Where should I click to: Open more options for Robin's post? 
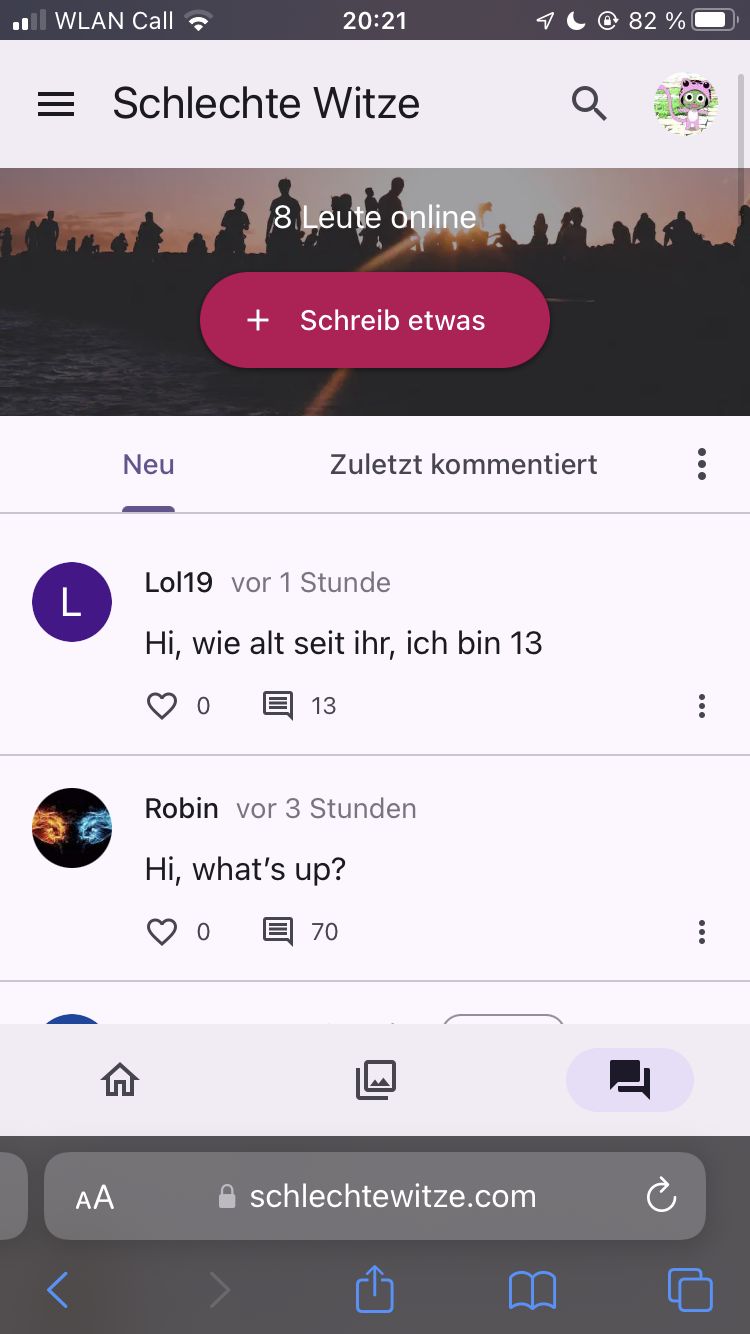point(702,932)
